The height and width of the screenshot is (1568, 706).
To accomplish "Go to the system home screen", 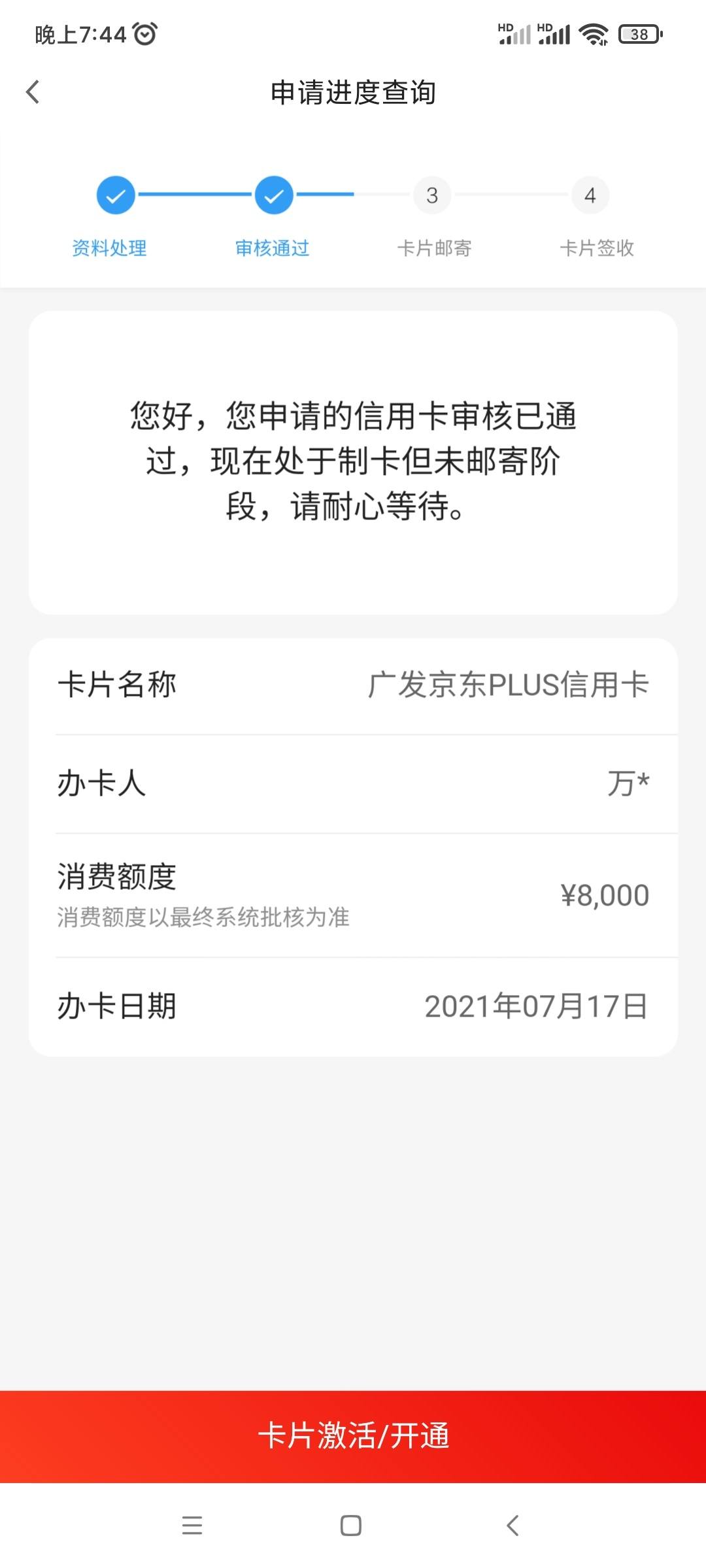I will (x=351, y=1526).
